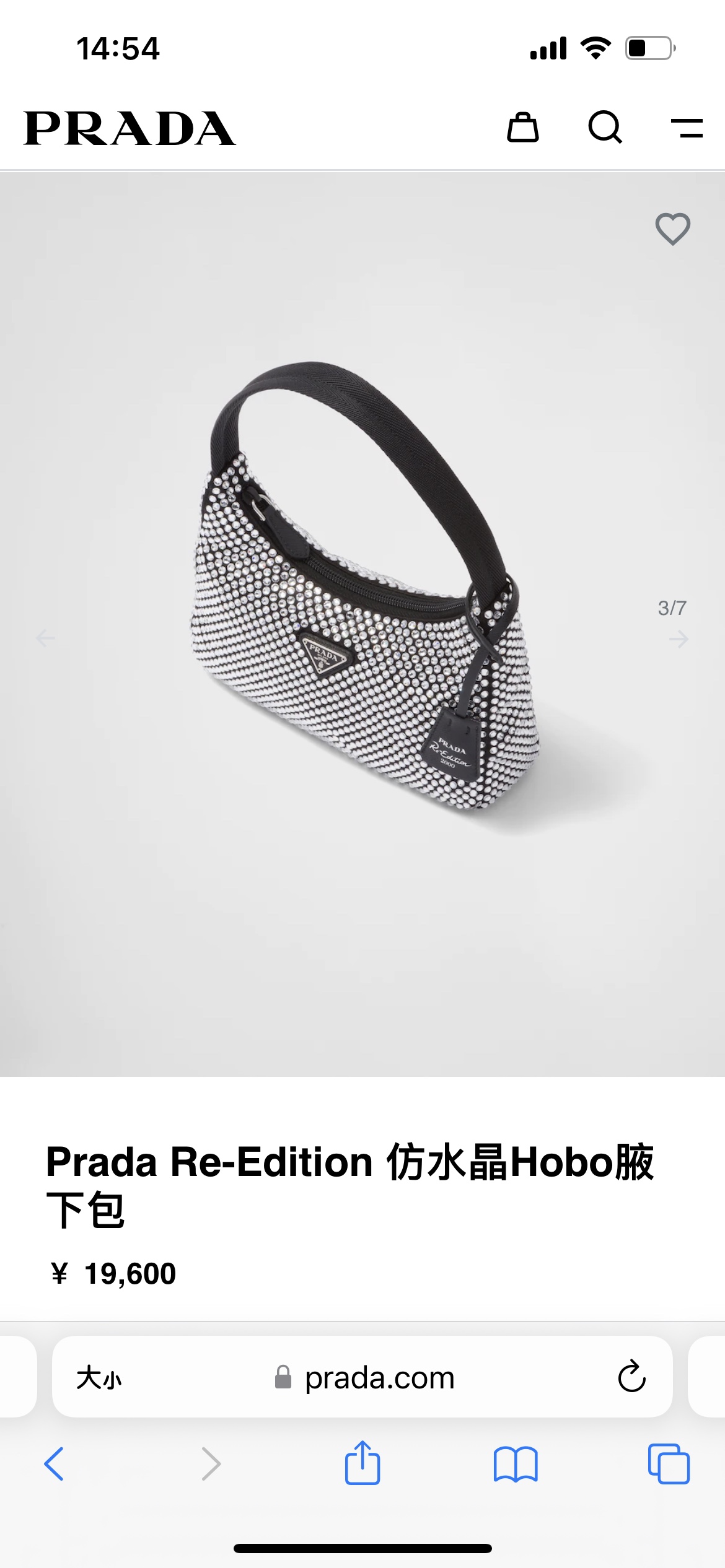
Task: Open the shopping bag
Action: 522,128
